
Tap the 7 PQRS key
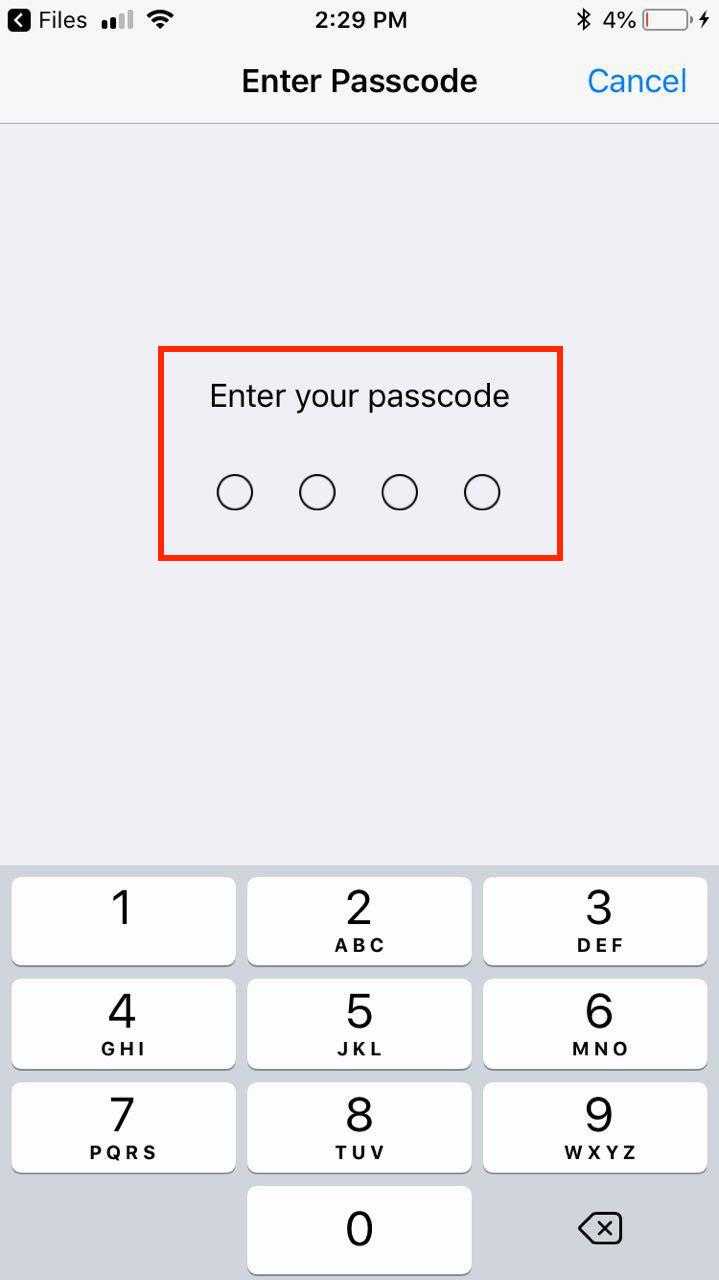pyautogui.click(x=123, y=1126)
